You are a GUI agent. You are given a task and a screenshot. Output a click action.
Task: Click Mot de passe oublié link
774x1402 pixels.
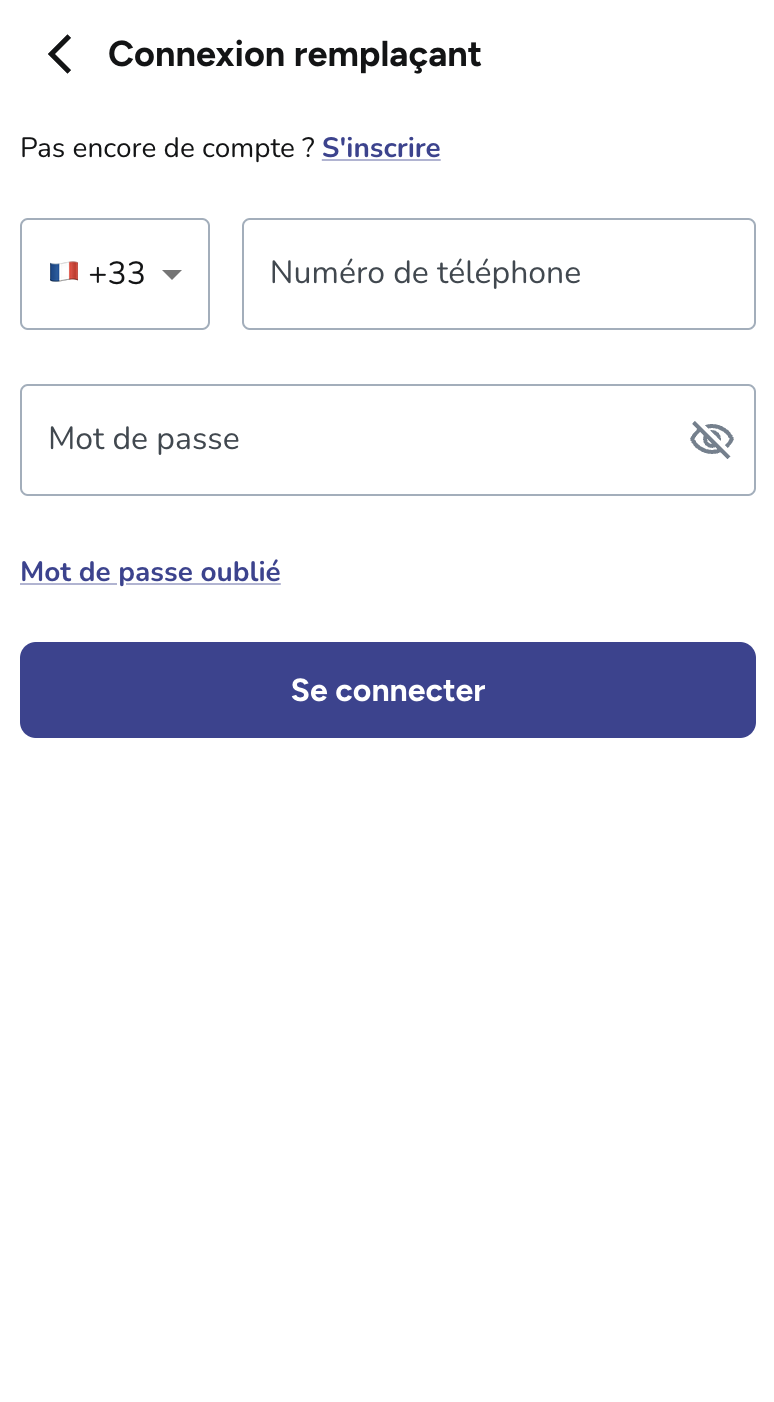click(150, 571)
